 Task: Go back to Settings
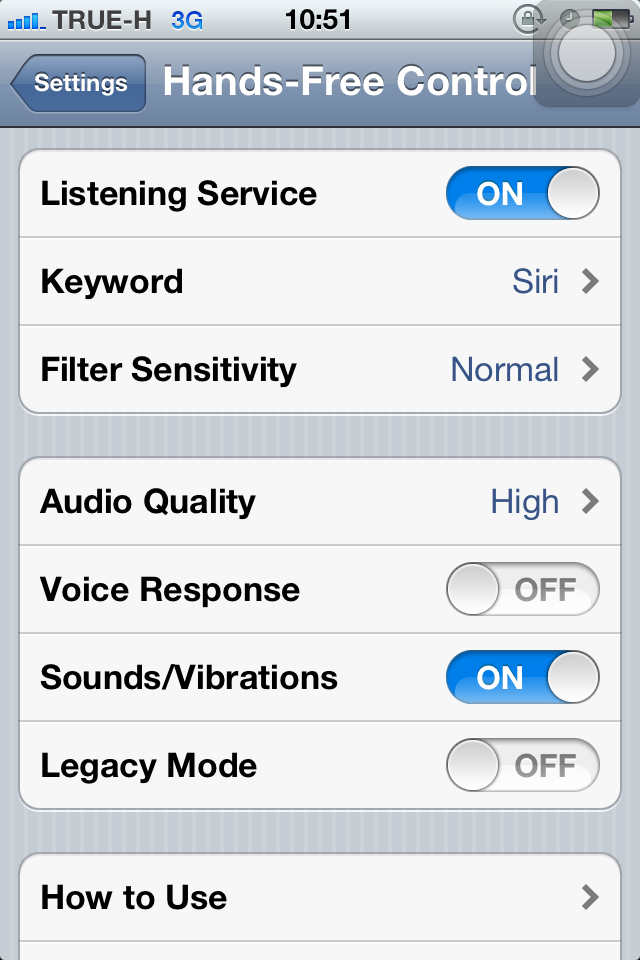point(78,83)
